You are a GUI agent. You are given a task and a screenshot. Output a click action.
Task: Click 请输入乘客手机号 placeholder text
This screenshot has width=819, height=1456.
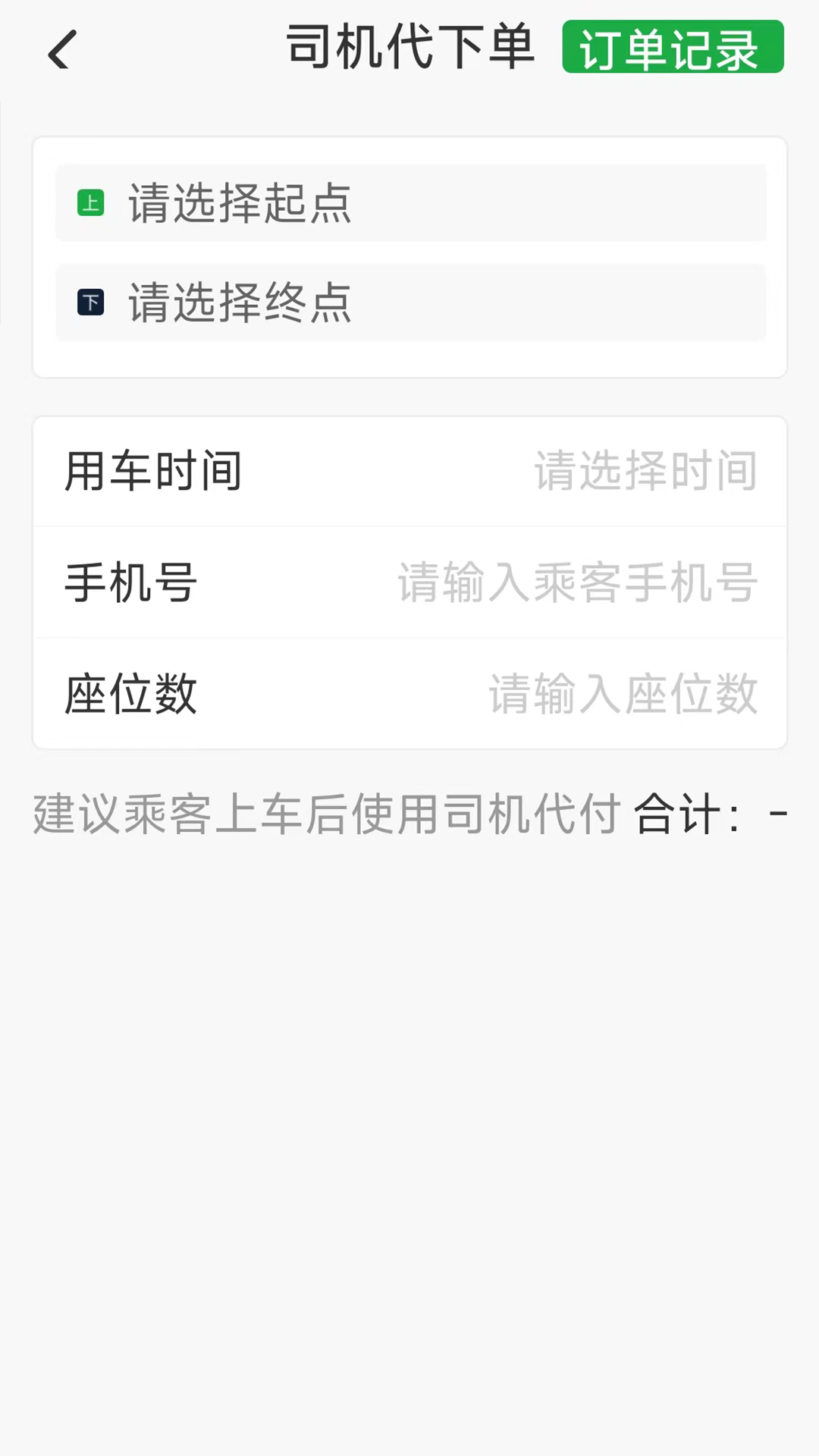pyautogui.click(x=574, y=582)
